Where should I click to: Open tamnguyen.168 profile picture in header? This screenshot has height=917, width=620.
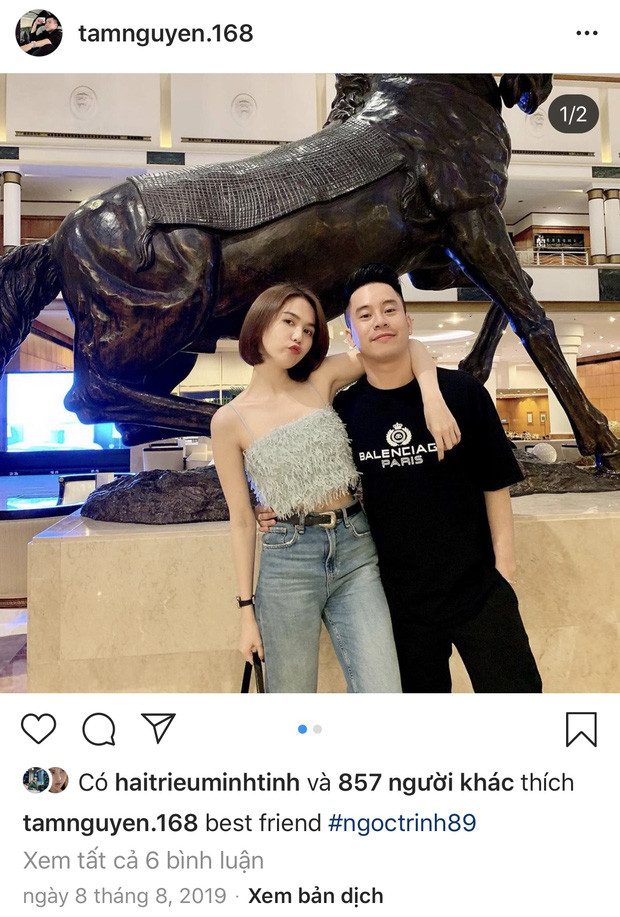[x=39, y=33]
